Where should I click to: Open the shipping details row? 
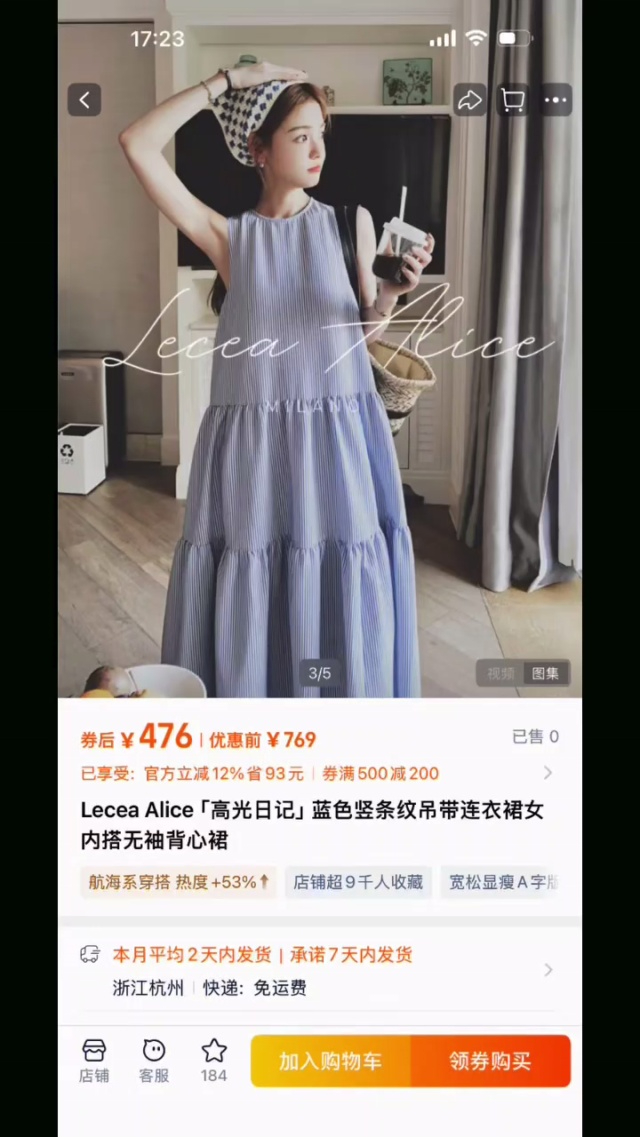click(x=318, y=970)
